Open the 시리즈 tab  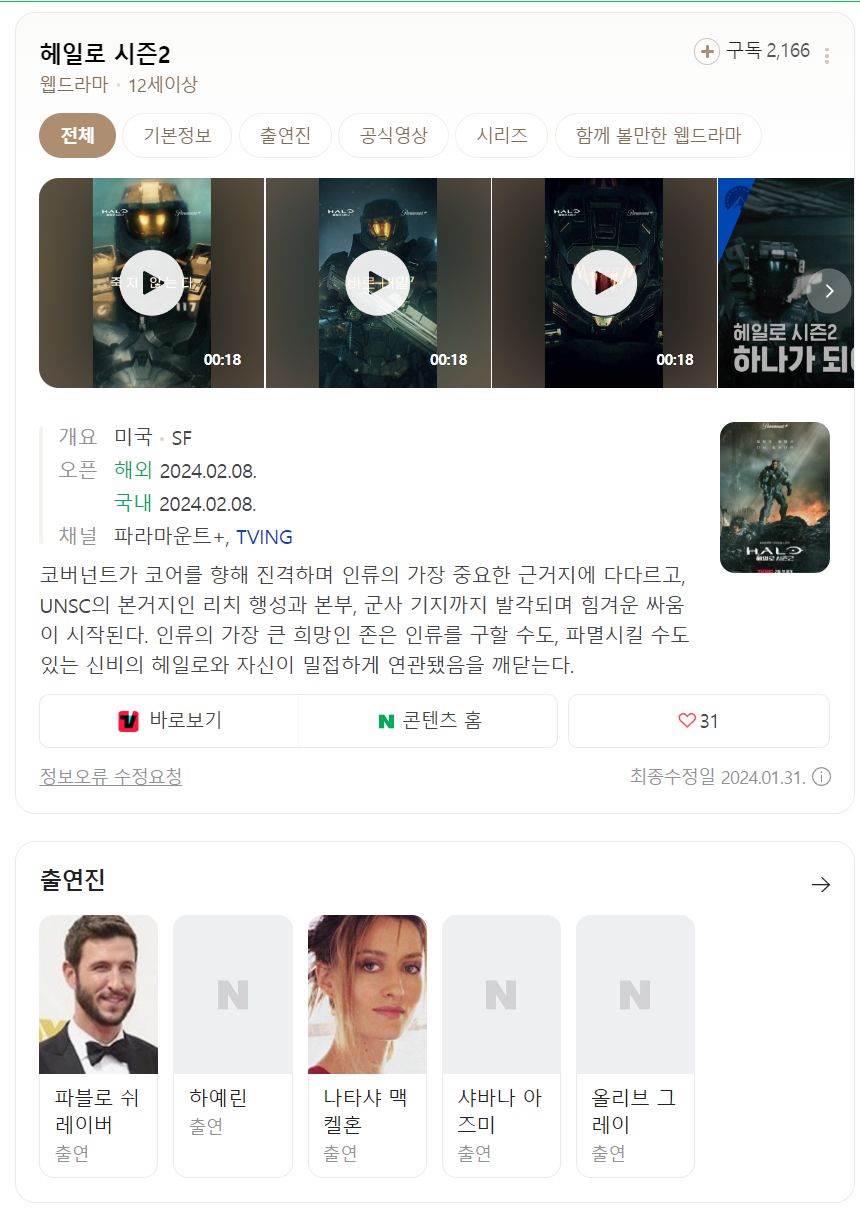coord(501,136)
